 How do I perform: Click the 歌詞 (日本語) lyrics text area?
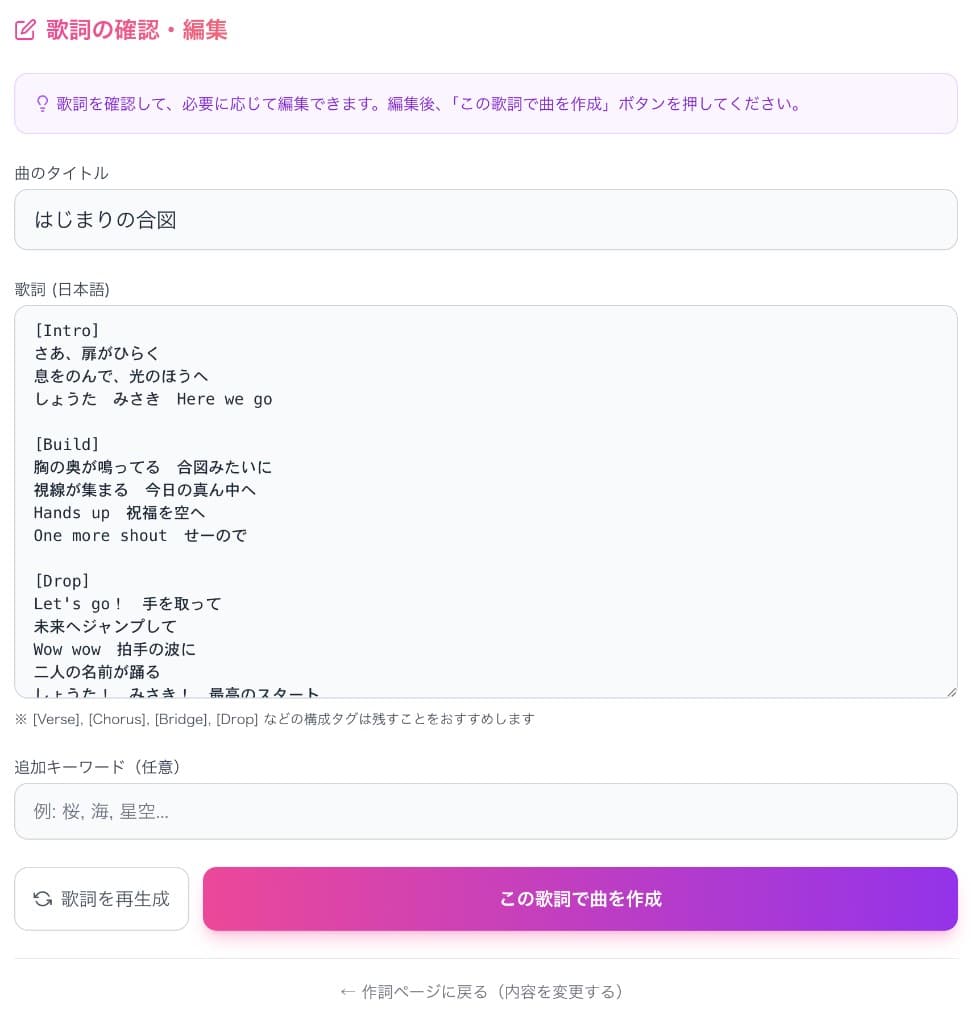[x=485, y=500]
